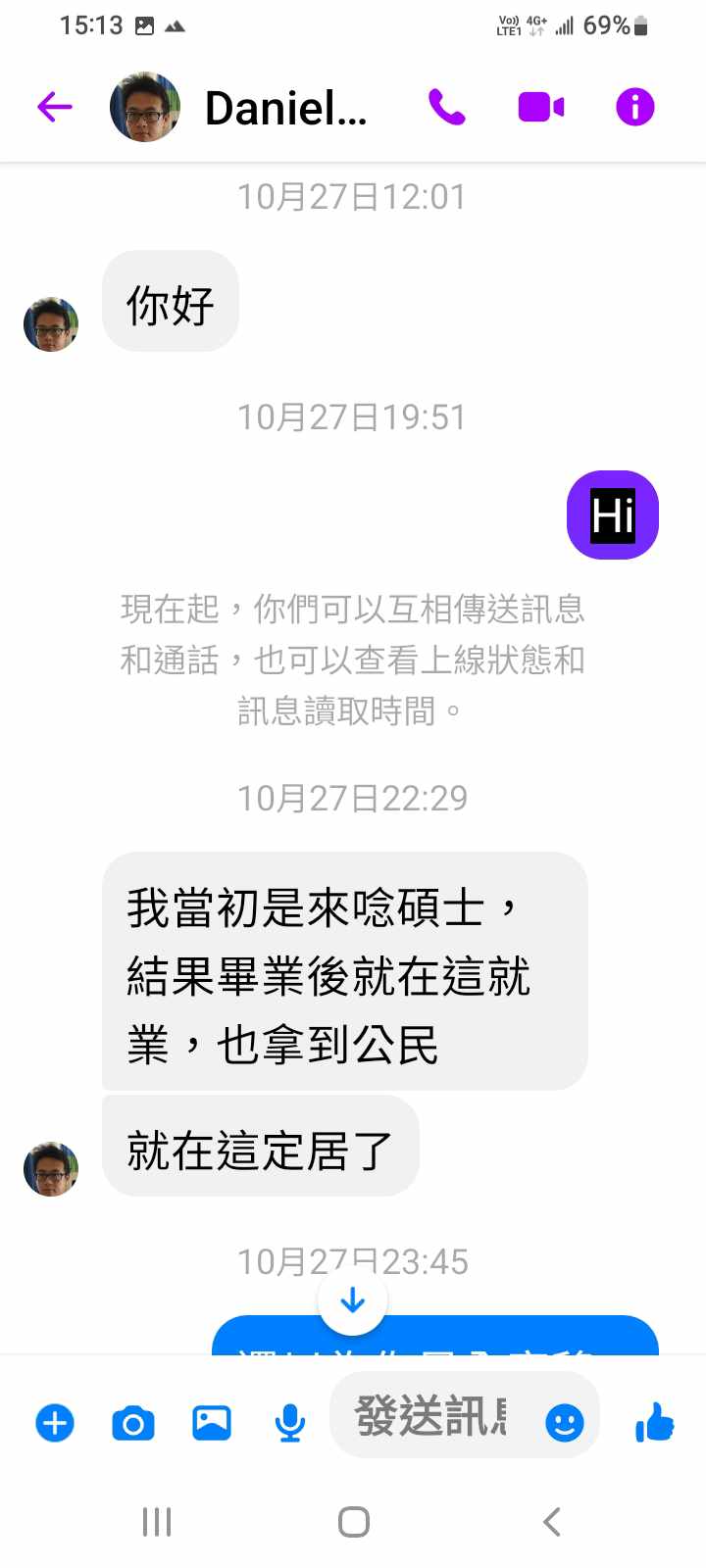Jump to the latest messages arrow
This screenshot has height=1568, width=706.
pos(353,1300)
